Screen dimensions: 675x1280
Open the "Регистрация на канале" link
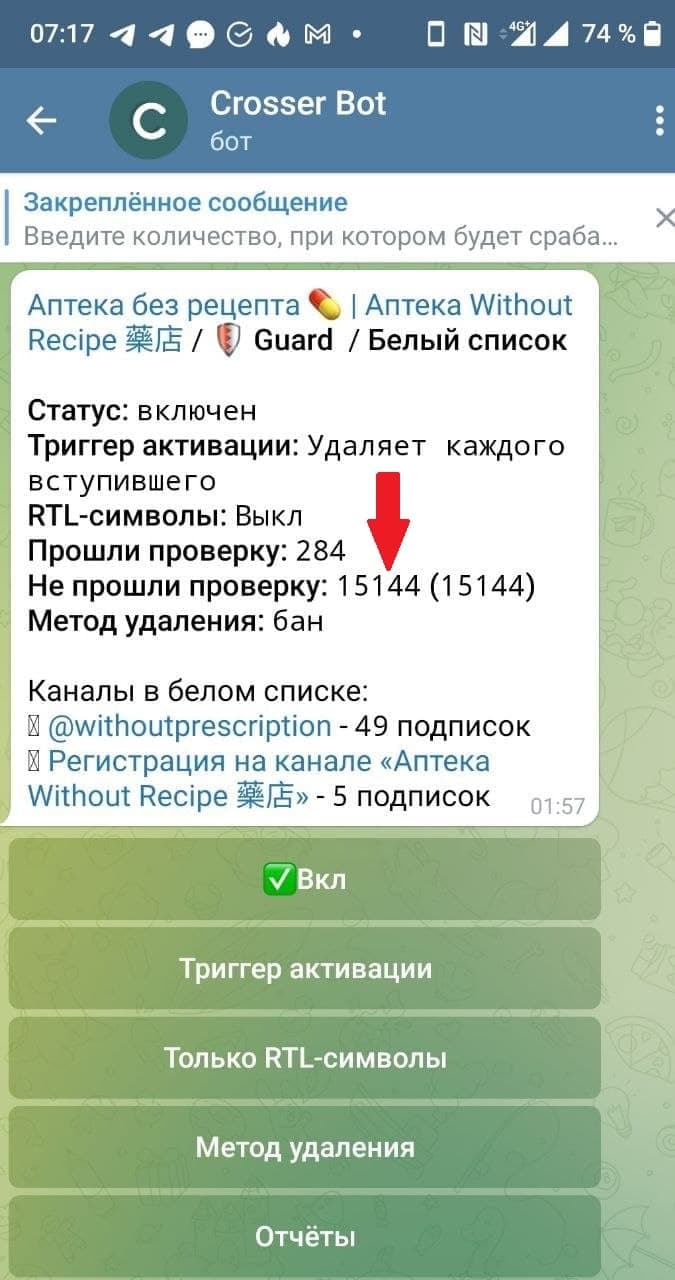(260, 779)
